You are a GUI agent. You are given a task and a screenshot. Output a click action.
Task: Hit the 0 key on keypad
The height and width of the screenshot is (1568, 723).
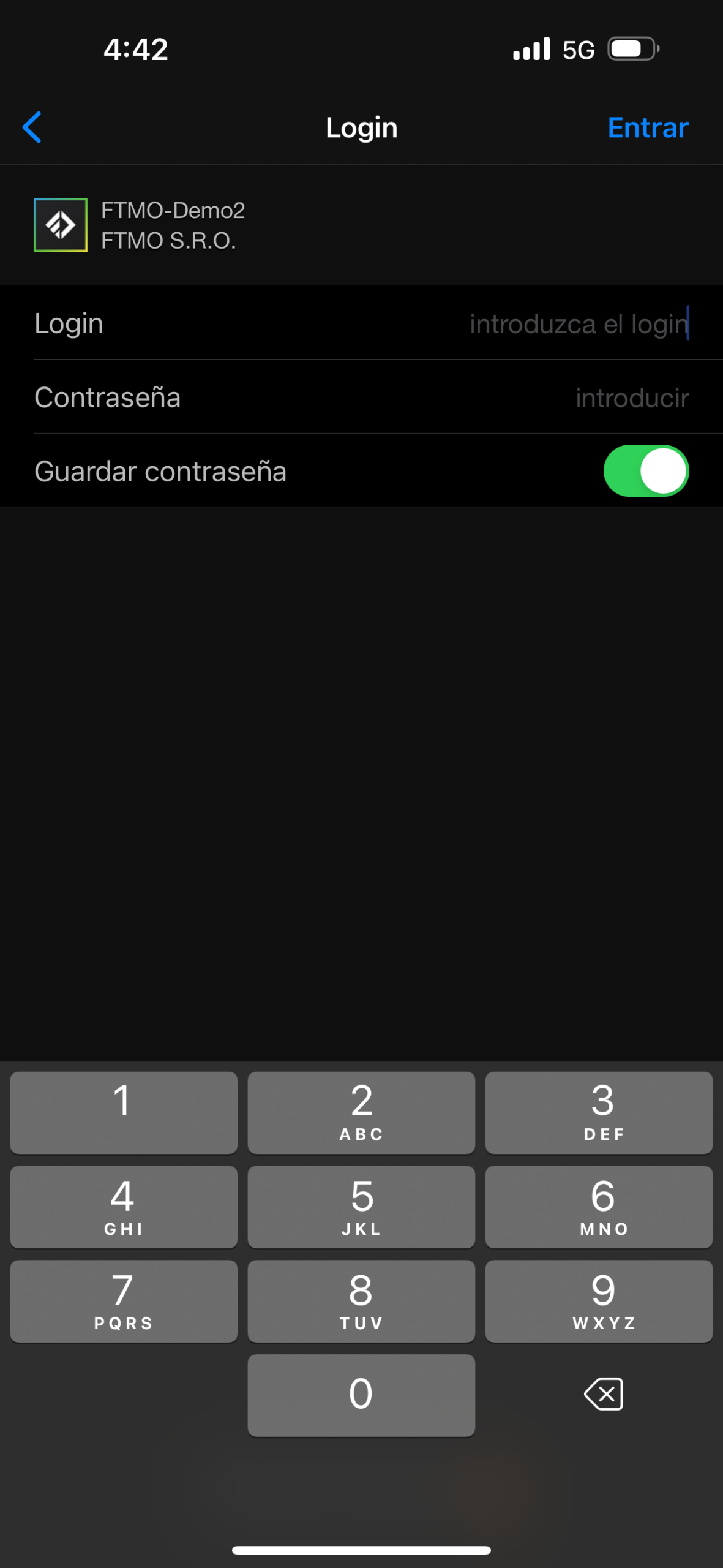(361, 1395)
